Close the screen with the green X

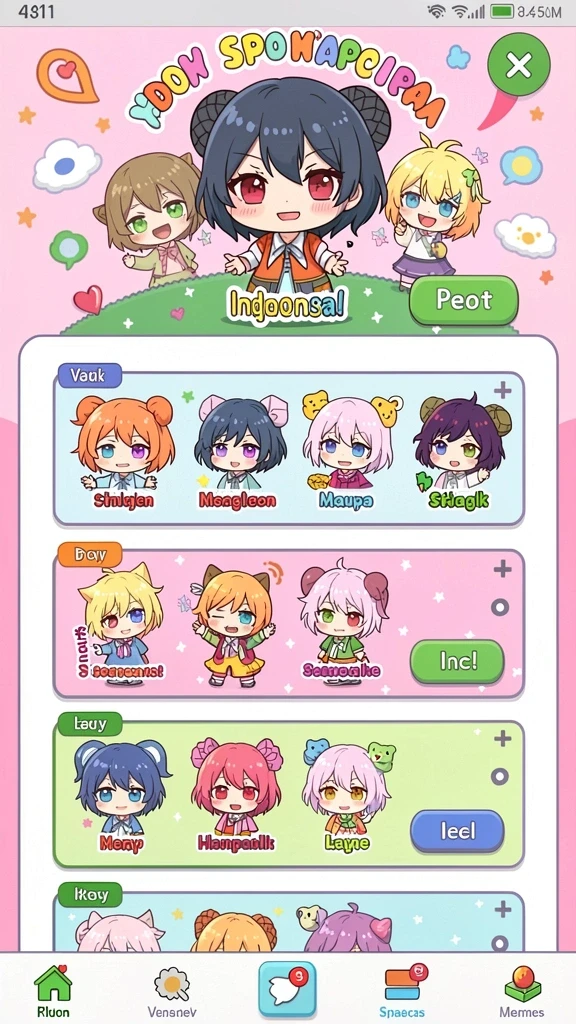tap(519, 65)
